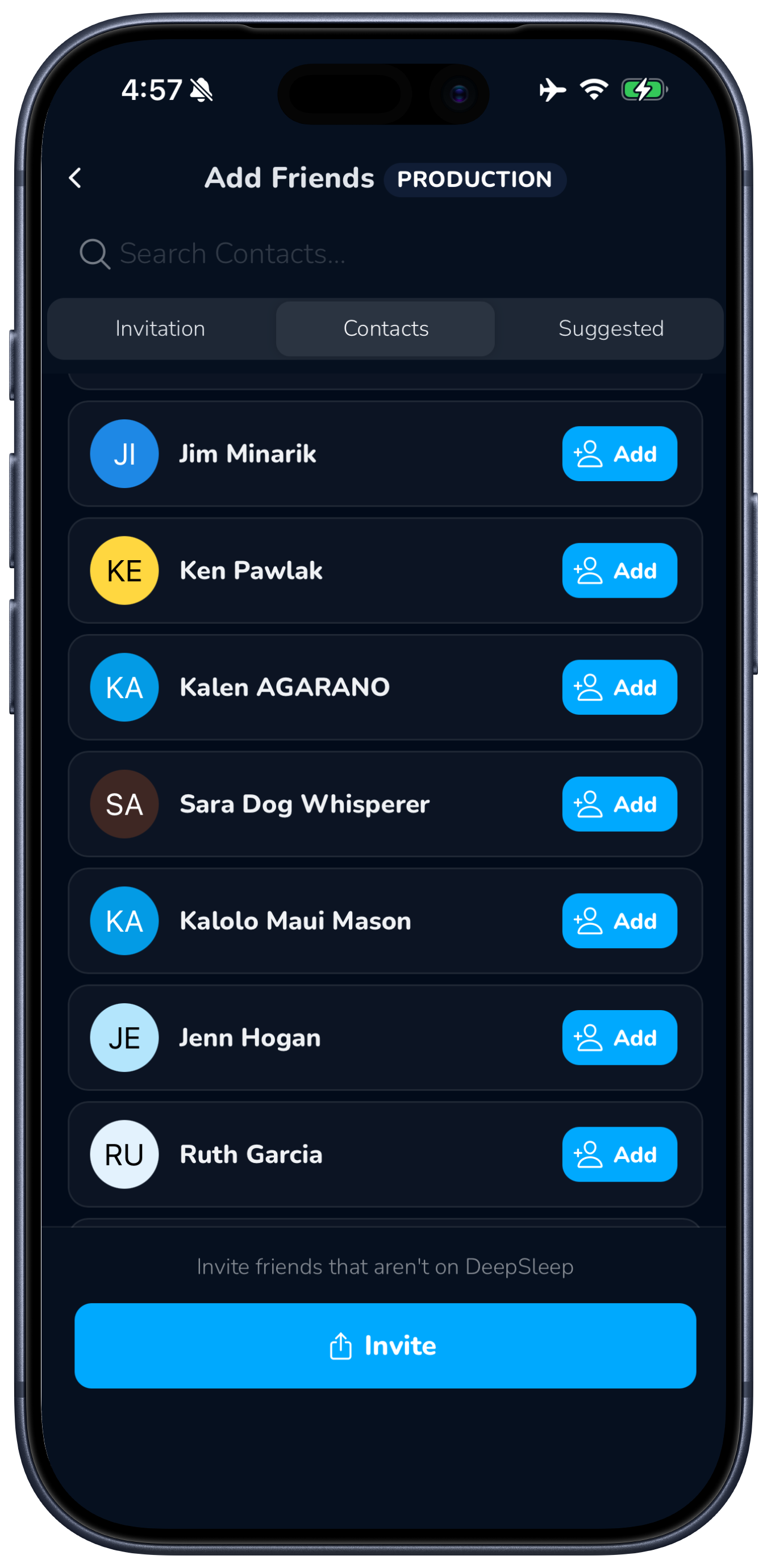Add Kalolo Maui Mason as a friend
This screenshot has height=1568, width=767.
click(x=619, y=921)
